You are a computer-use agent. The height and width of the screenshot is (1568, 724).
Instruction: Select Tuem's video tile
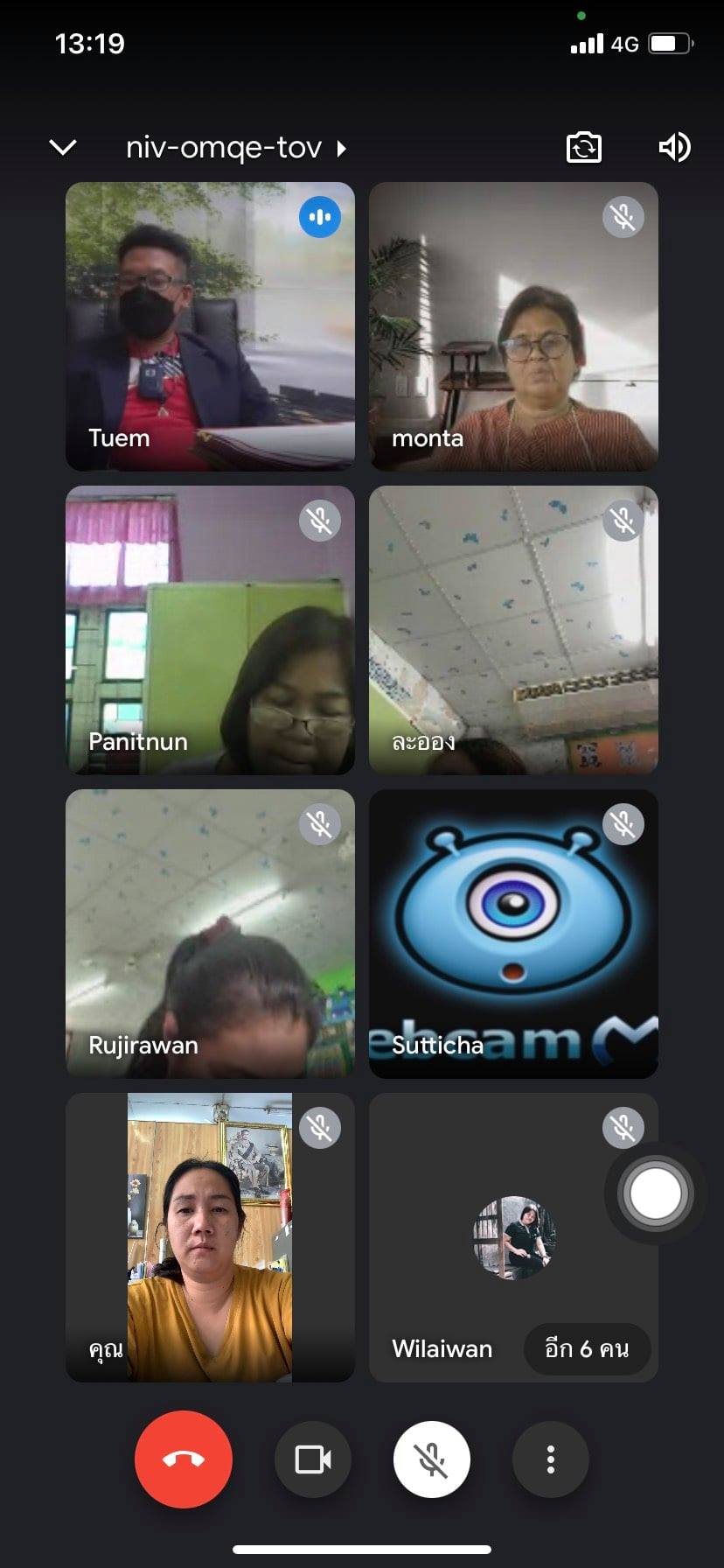tap(210, 326)
